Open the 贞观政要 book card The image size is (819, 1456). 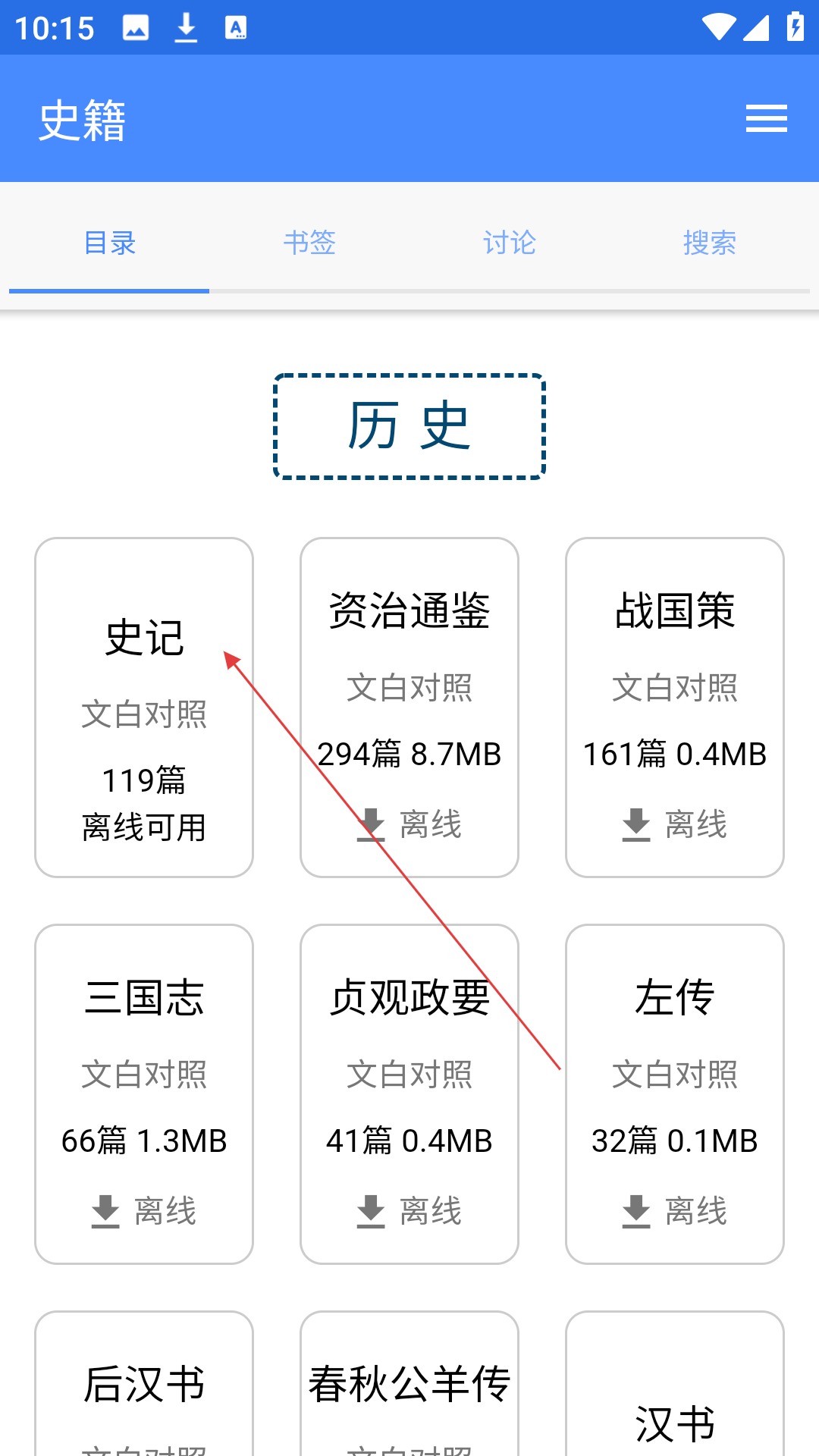pyautogui.click(x=409, y=1094)
